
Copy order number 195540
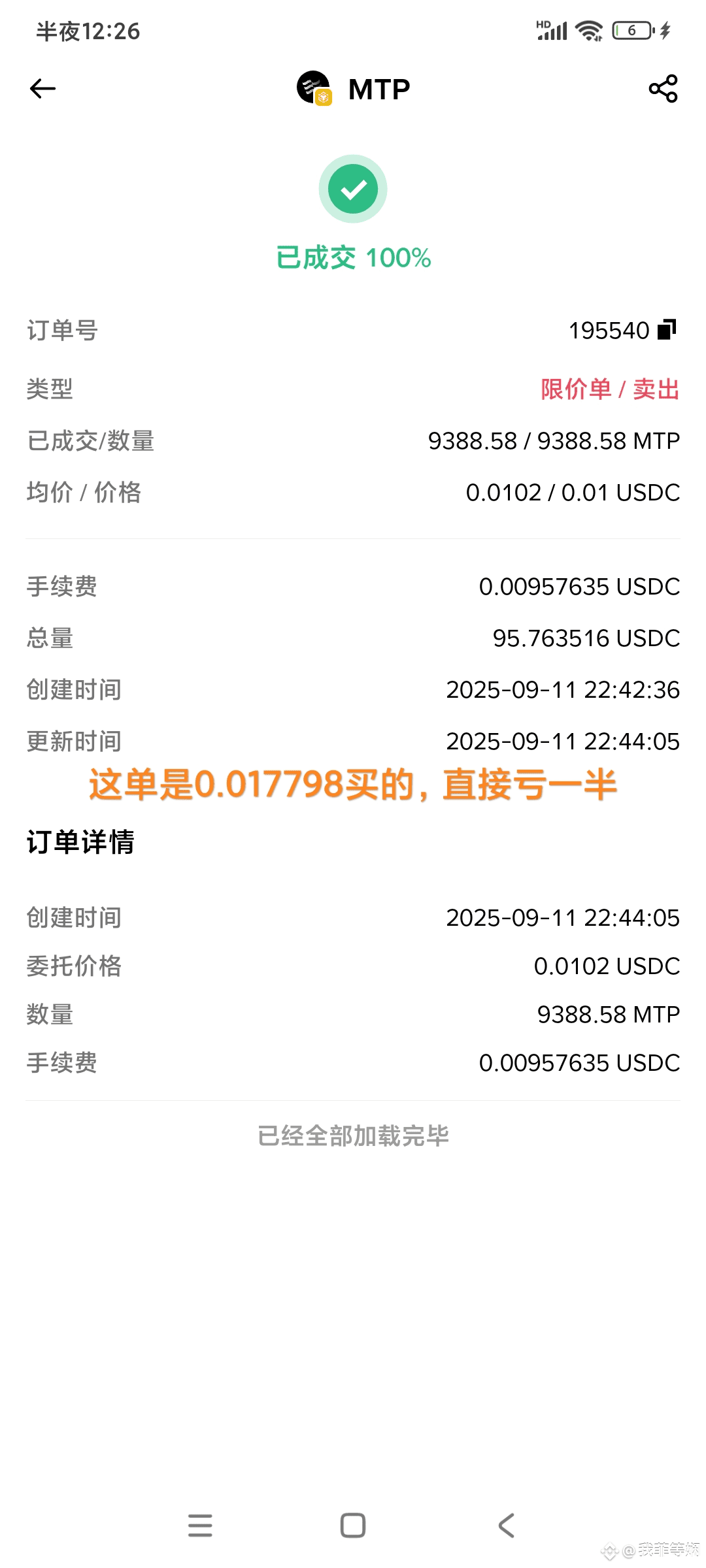[667, 330]
